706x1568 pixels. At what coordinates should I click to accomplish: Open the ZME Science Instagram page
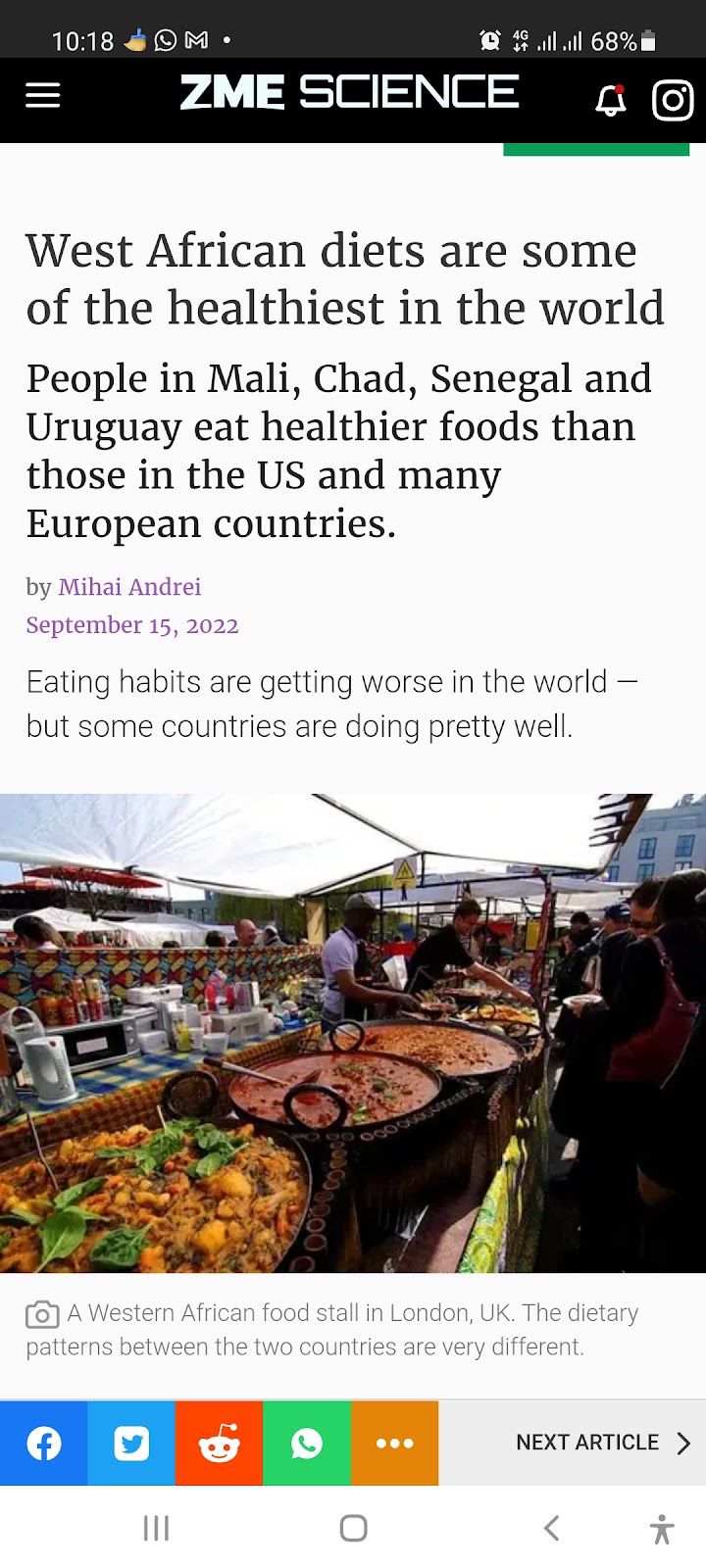click(x=673, y=100)
